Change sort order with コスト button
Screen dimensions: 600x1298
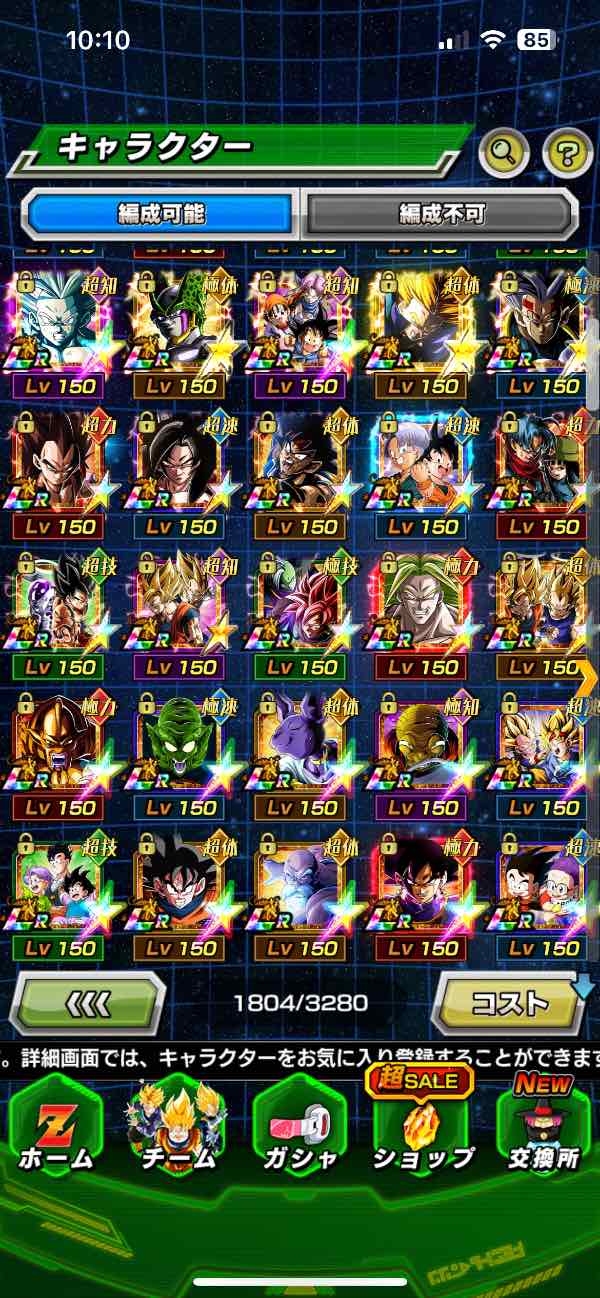click(x=509, y=1002)
